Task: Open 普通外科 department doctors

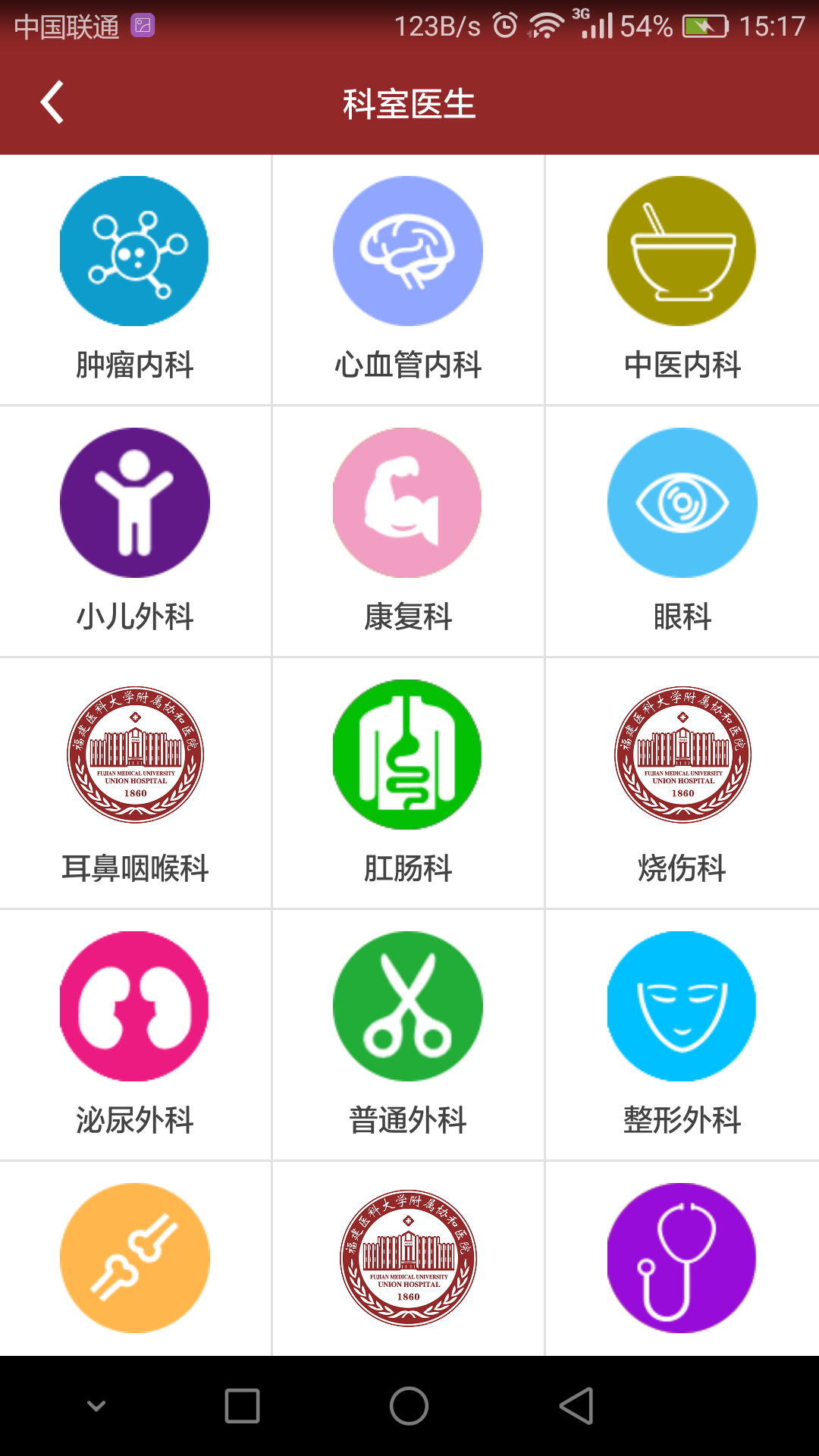Action: coord(408,1034)
